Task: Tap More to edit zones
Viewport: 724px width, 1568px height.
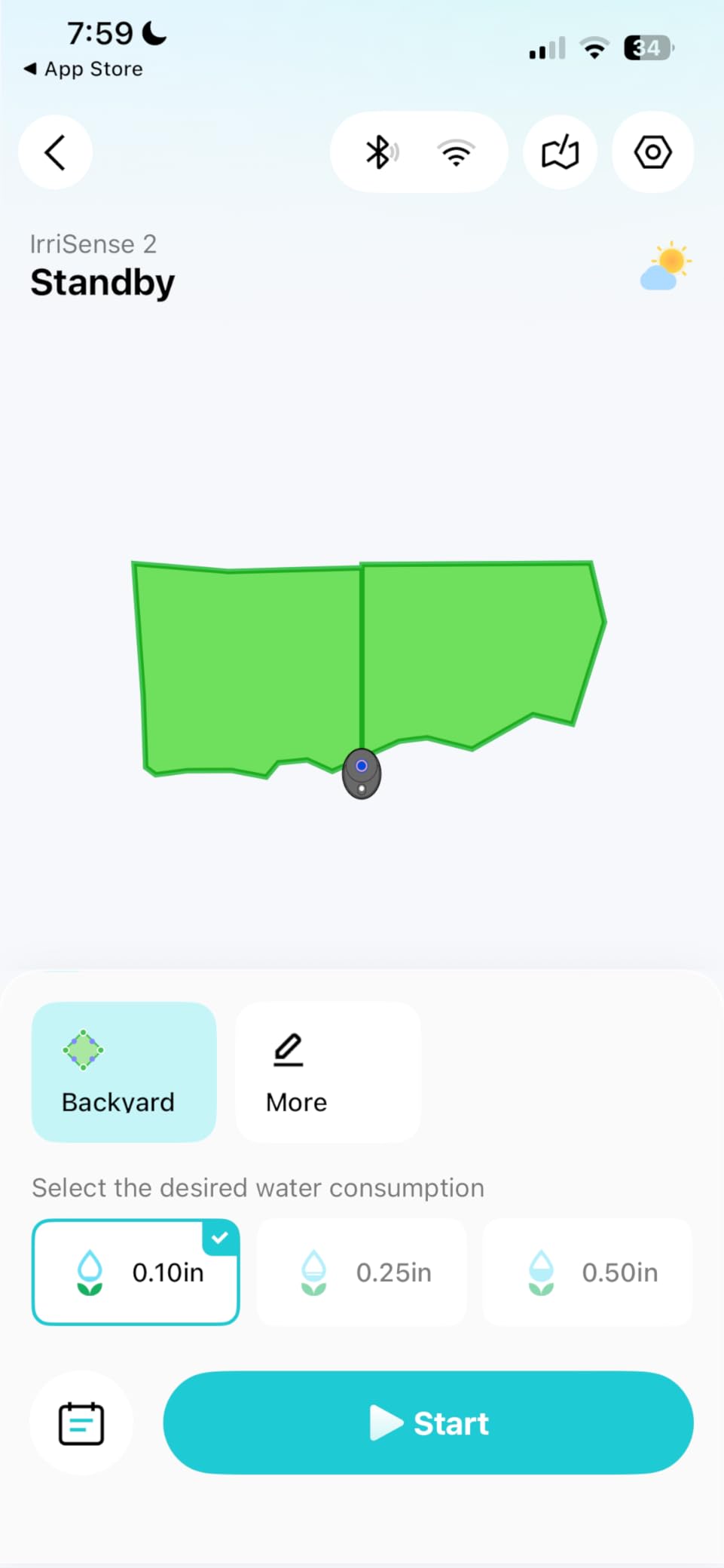Action: coord(328,1071)
